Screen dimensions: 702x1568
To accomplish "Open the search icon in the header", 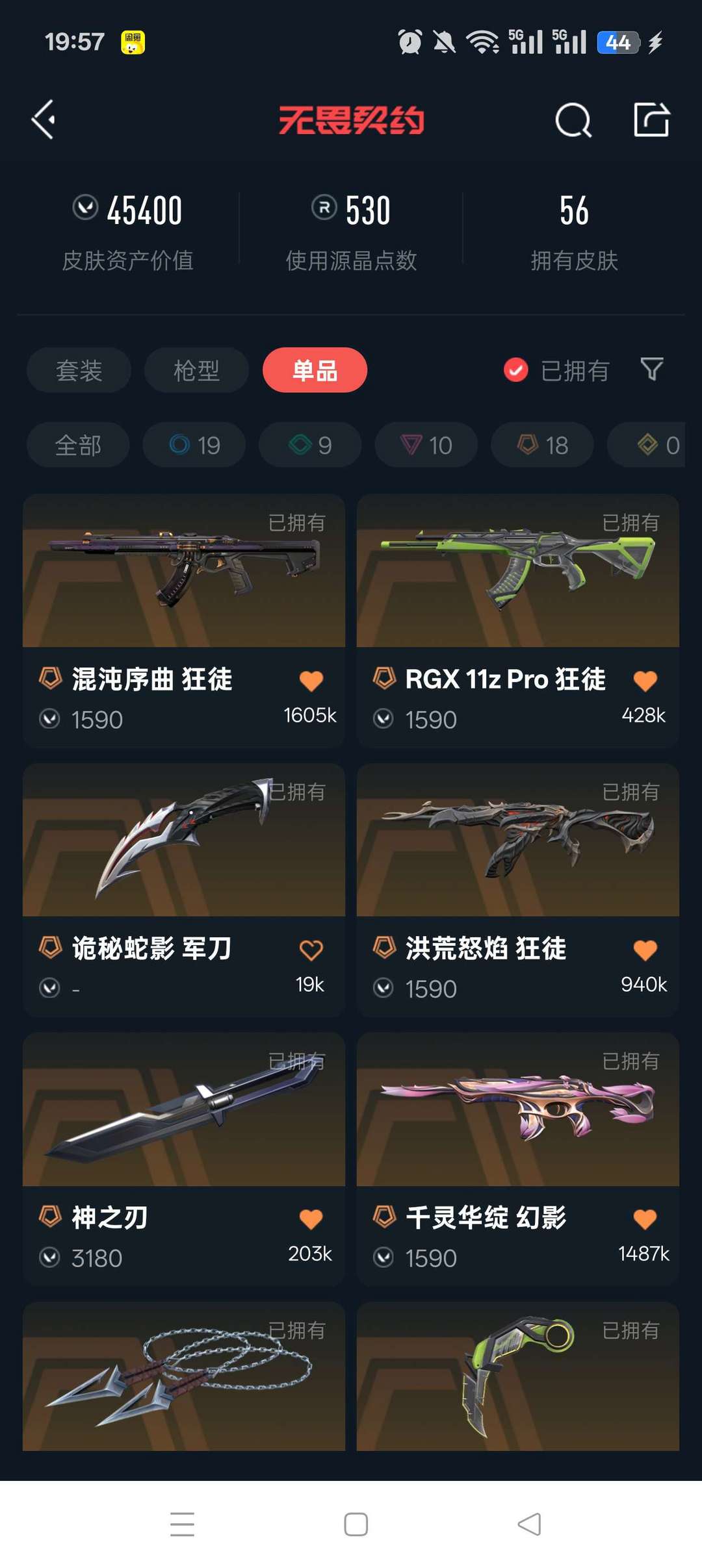I will point(573,120).
